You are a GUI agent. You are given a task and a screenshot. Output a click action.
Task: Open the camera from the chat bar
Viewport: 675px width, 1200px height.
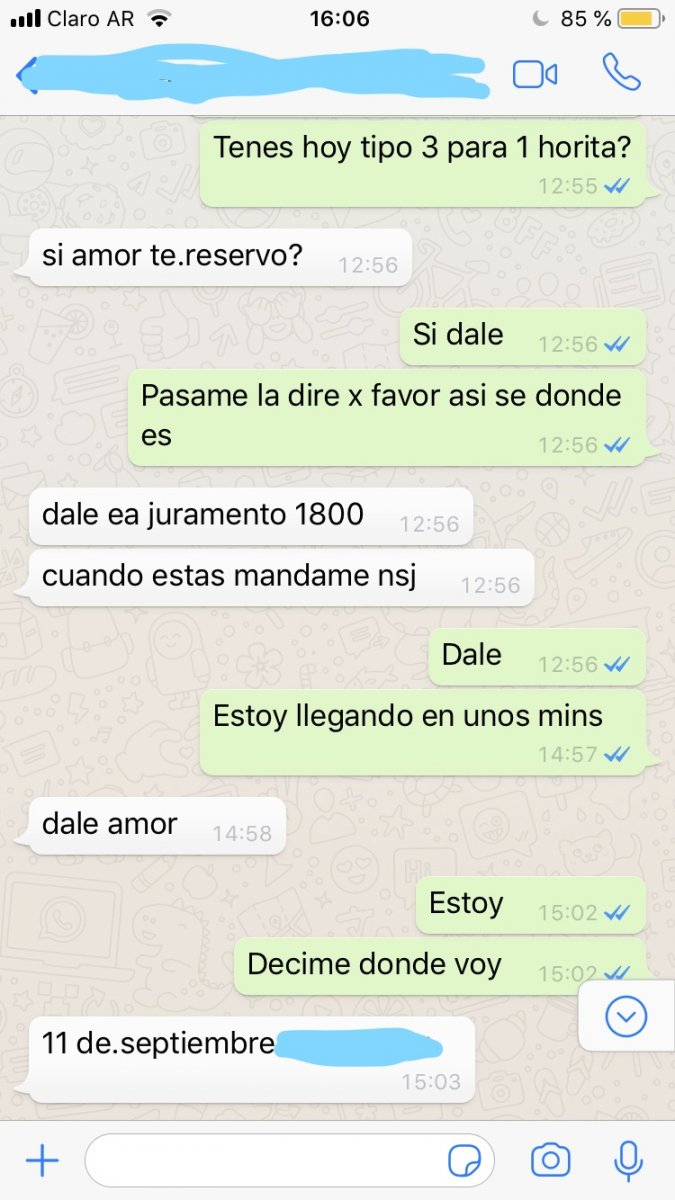(550, 1161)
